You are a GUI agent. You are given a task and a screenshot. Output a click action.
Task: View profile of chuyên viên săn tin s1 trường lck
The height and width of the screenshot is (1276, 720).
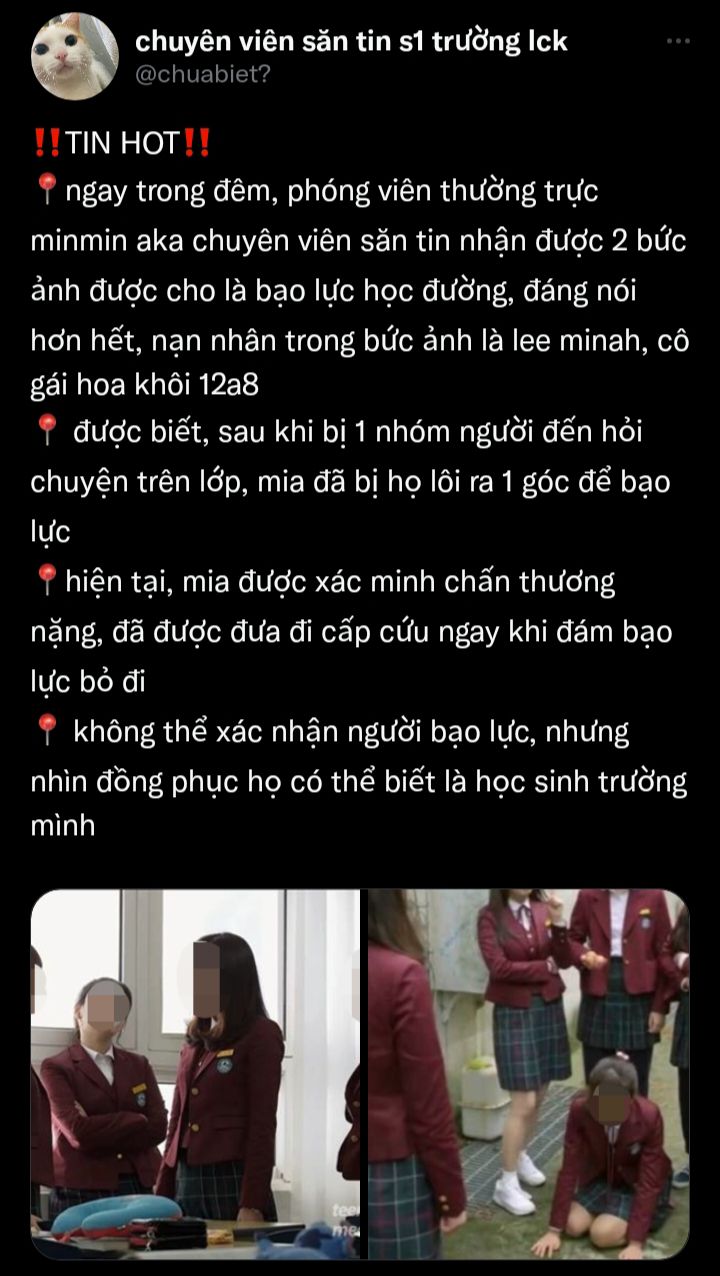(351, 41)
